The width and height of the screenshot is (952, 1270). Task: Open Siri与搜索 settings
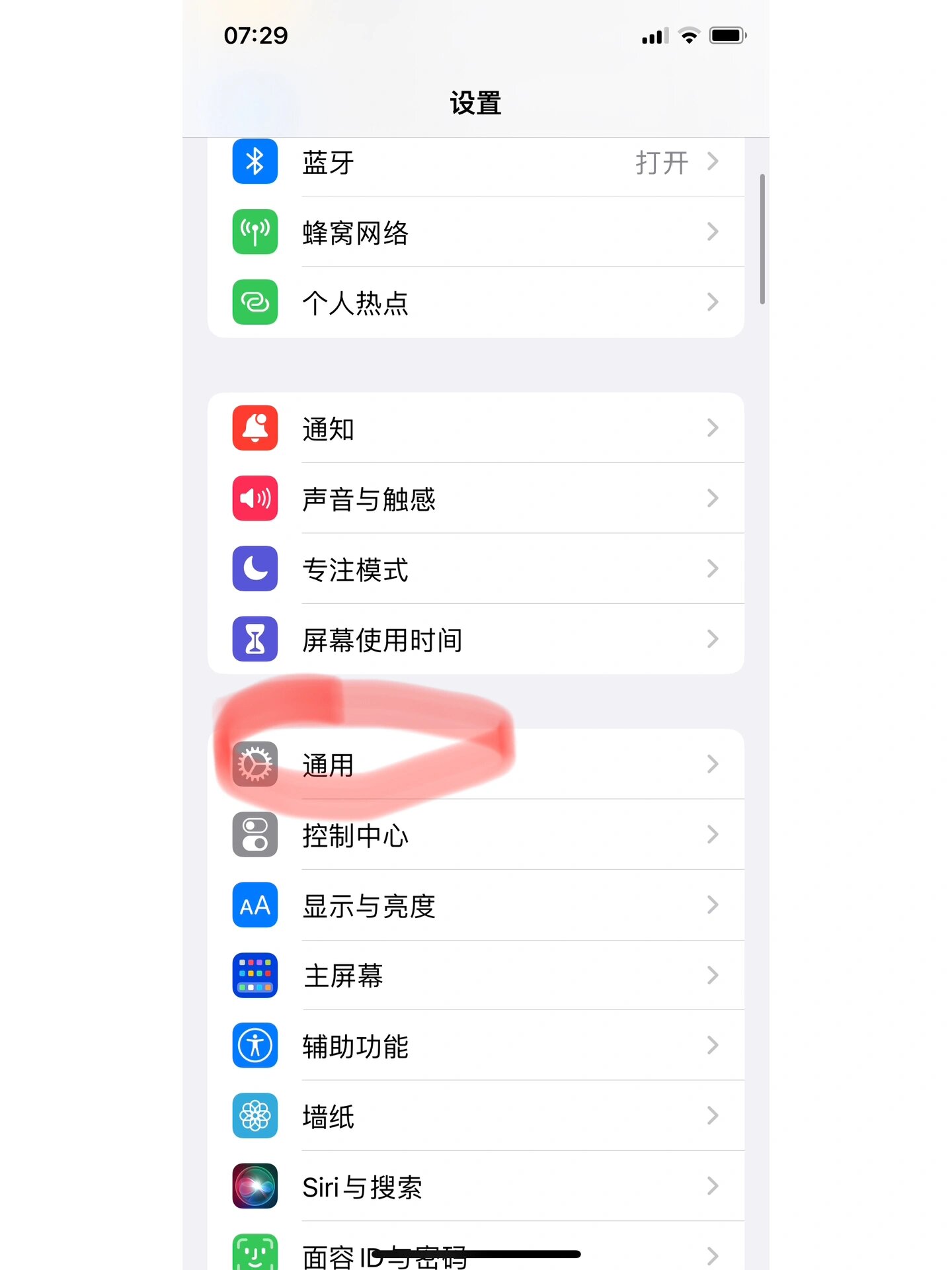[475, 1186]
